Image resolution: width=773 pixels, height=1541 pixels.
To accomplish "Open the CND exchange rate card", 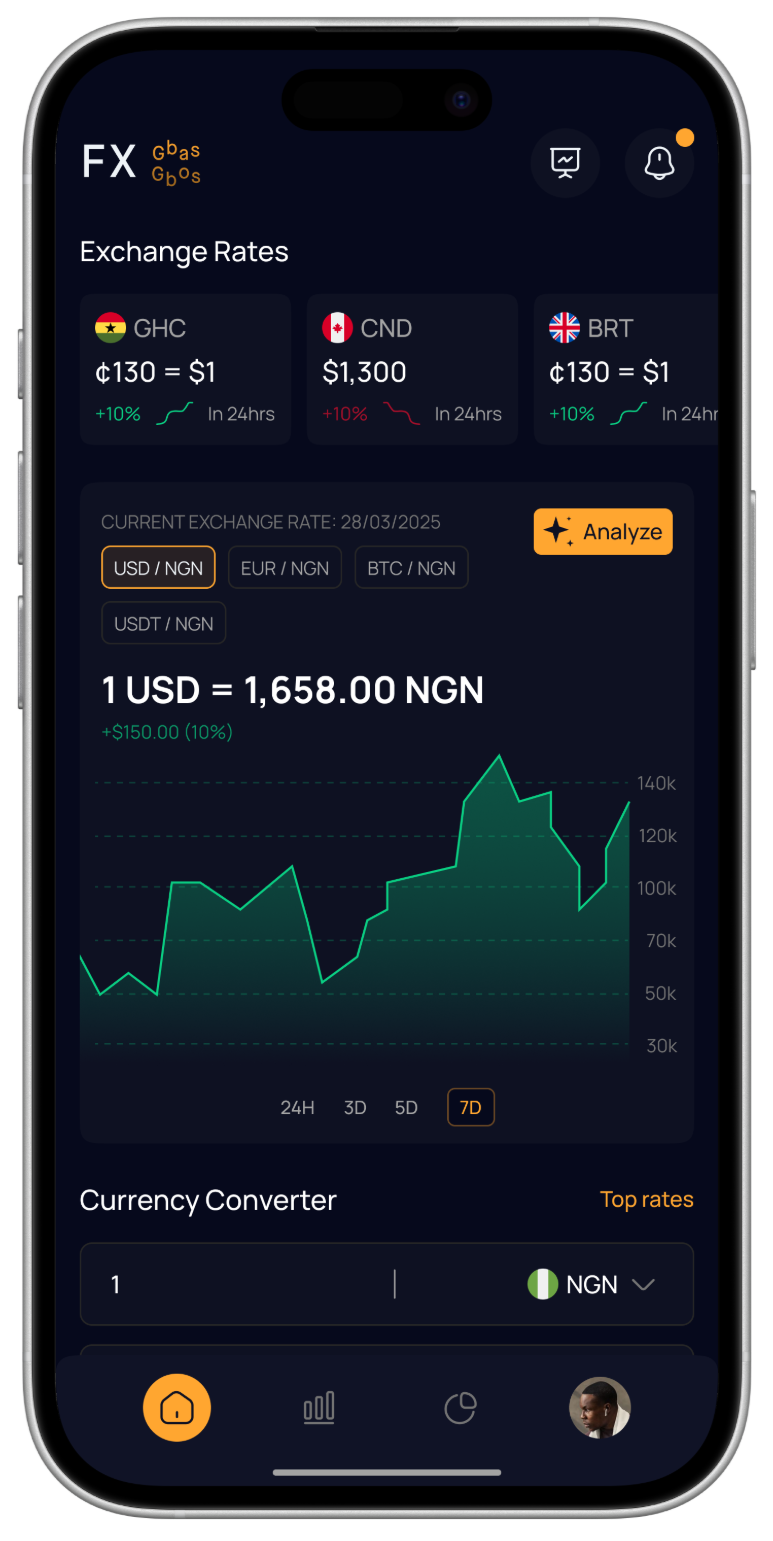I will (412, 369).
